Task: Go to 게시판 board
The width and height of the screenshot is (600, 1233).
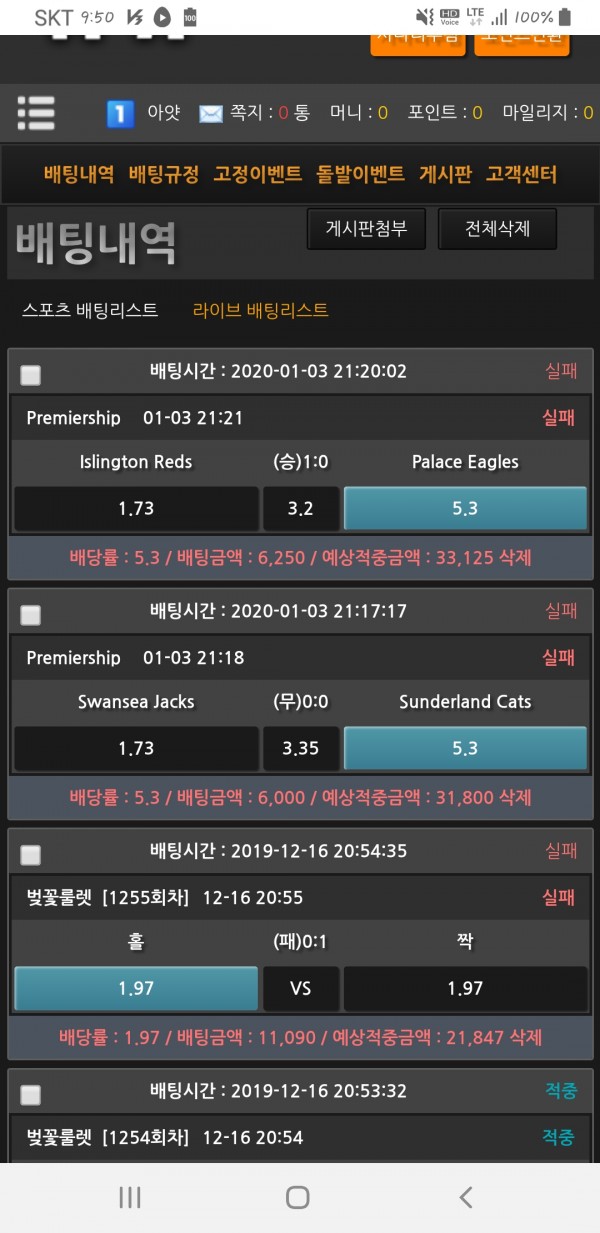Action: click(x=445, y=174)
